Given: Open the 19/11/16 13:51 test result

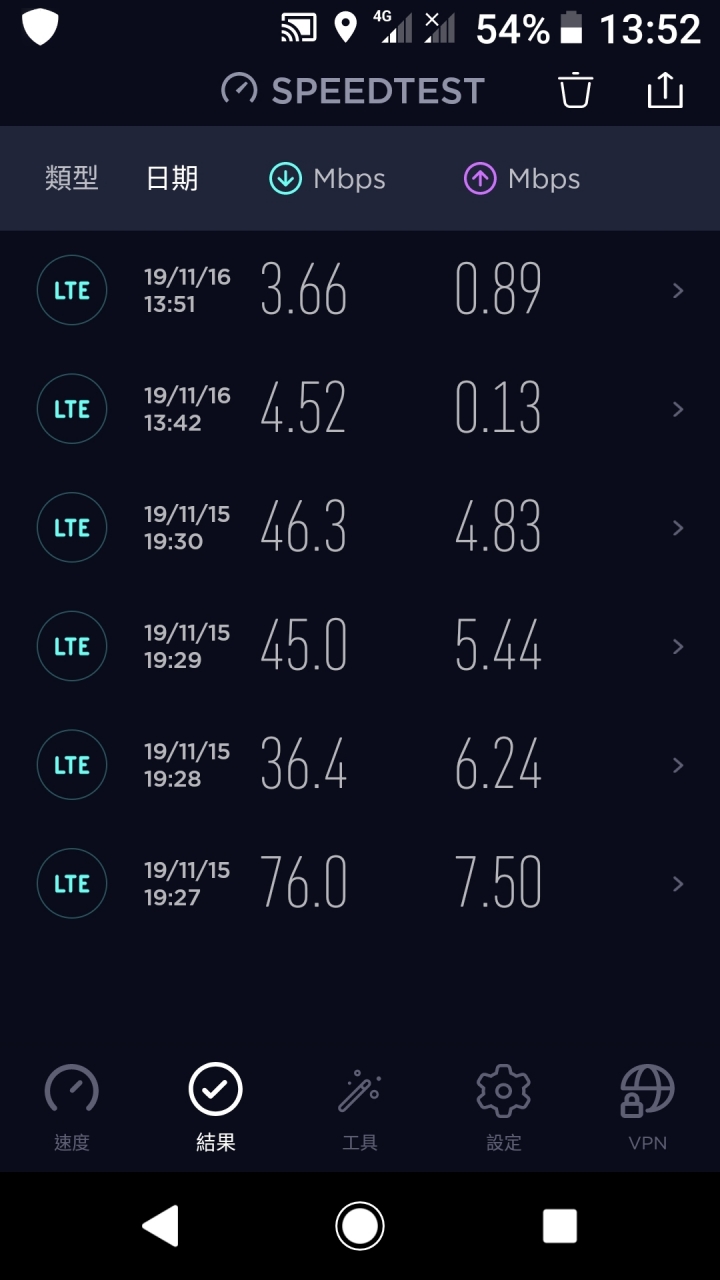Looking at the screenshot, I should [x=360, y=290].
